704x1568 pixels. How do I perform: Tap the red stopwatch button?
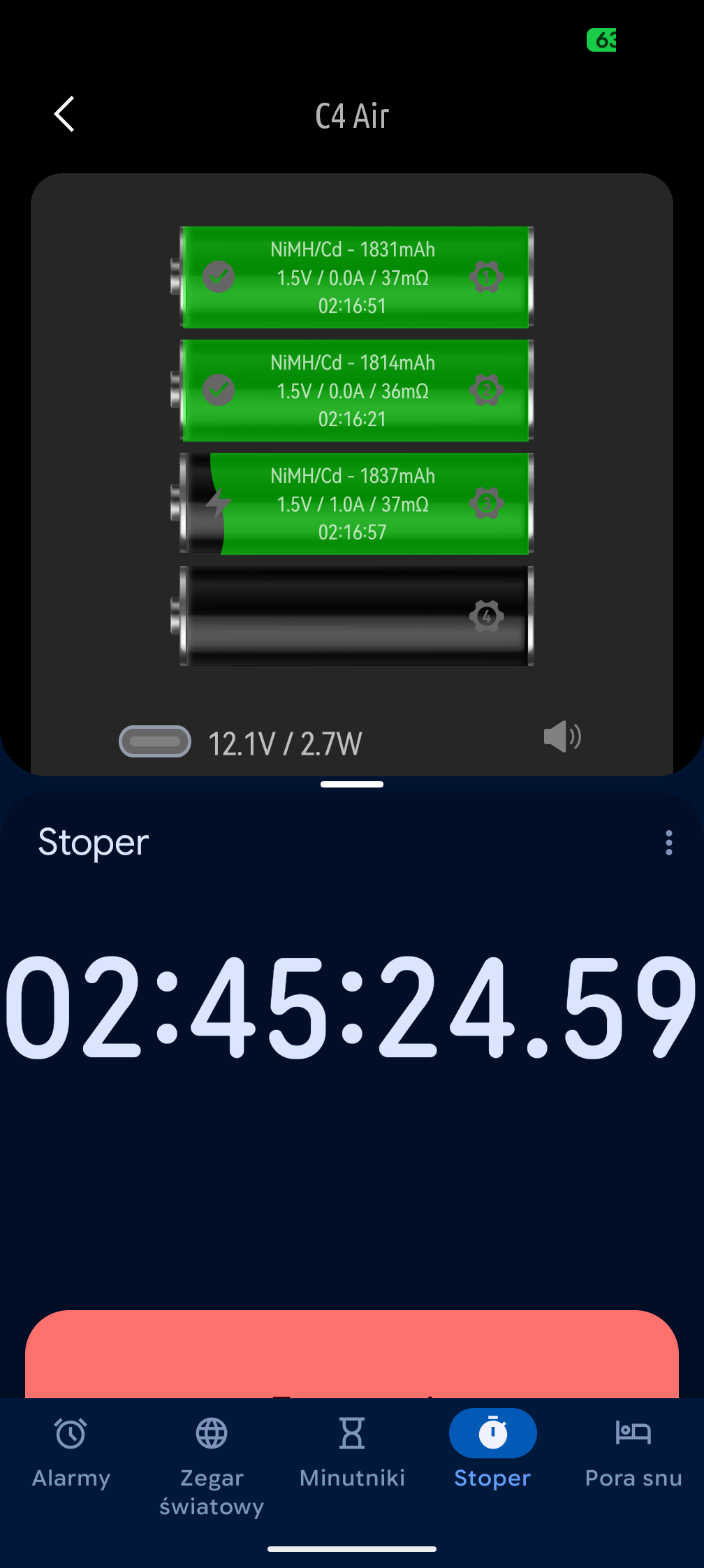[x=352, y=1356]
